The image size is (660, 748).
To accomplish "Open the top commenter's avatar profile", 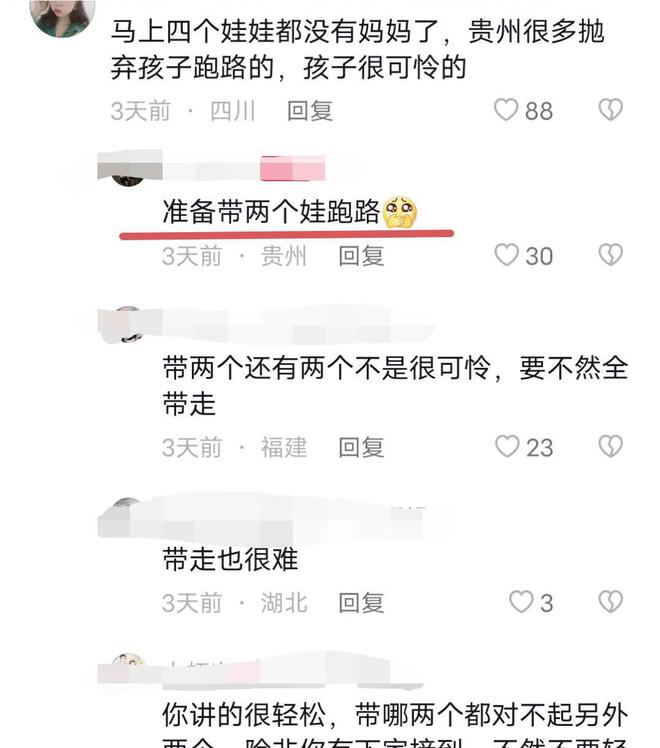I will coord(63,16).
